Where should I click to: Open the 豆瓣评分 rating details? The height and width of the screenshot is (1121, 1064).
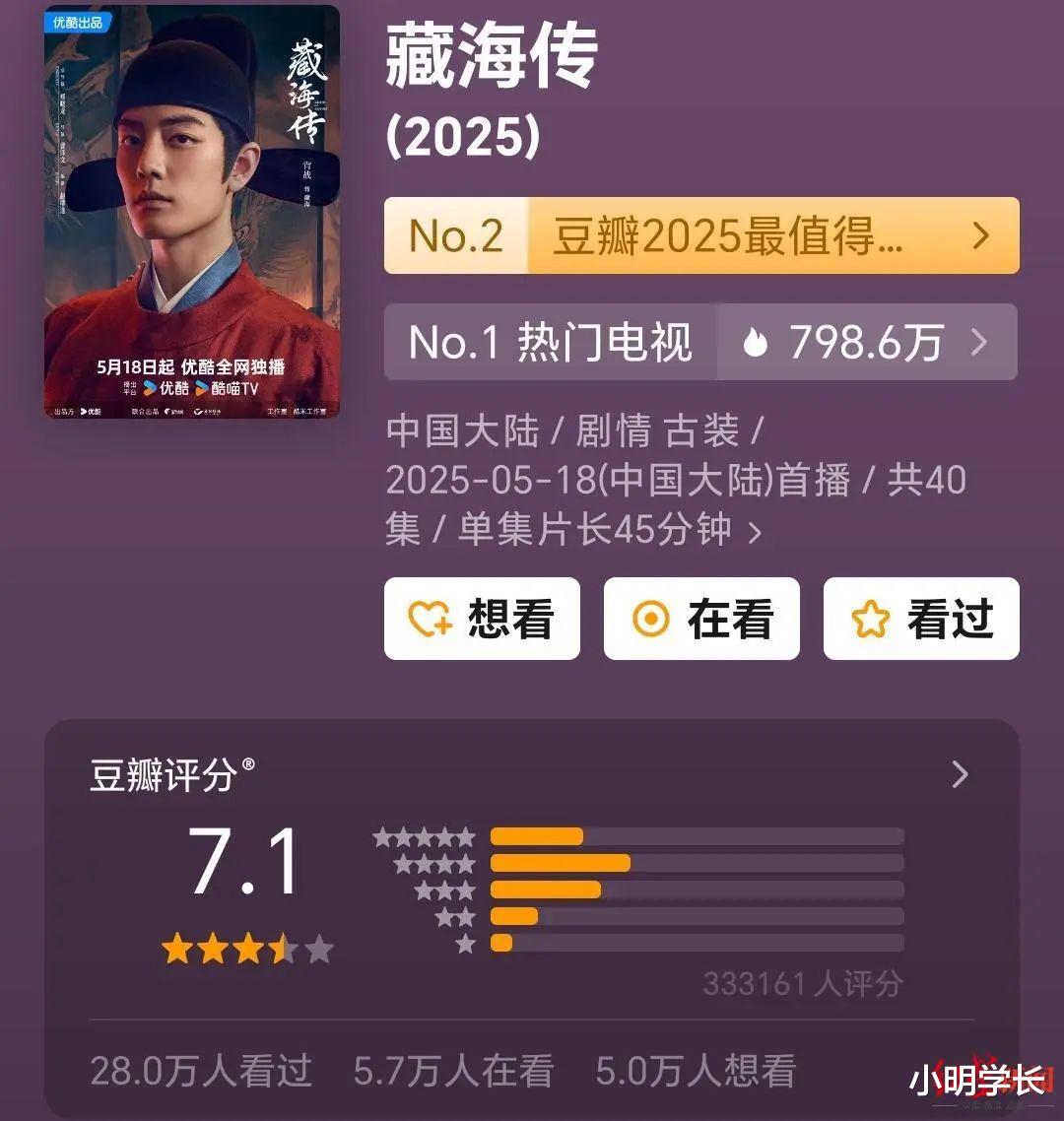960,775
